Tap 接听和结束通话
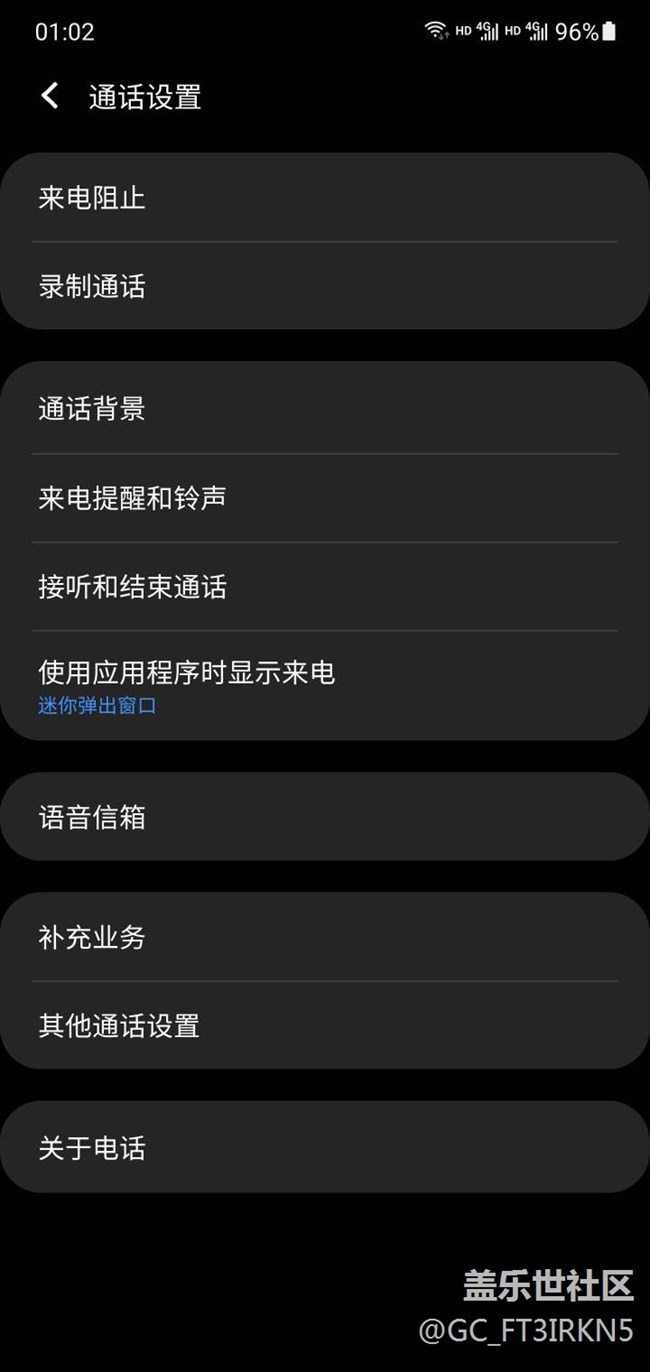 click(325, 586)
